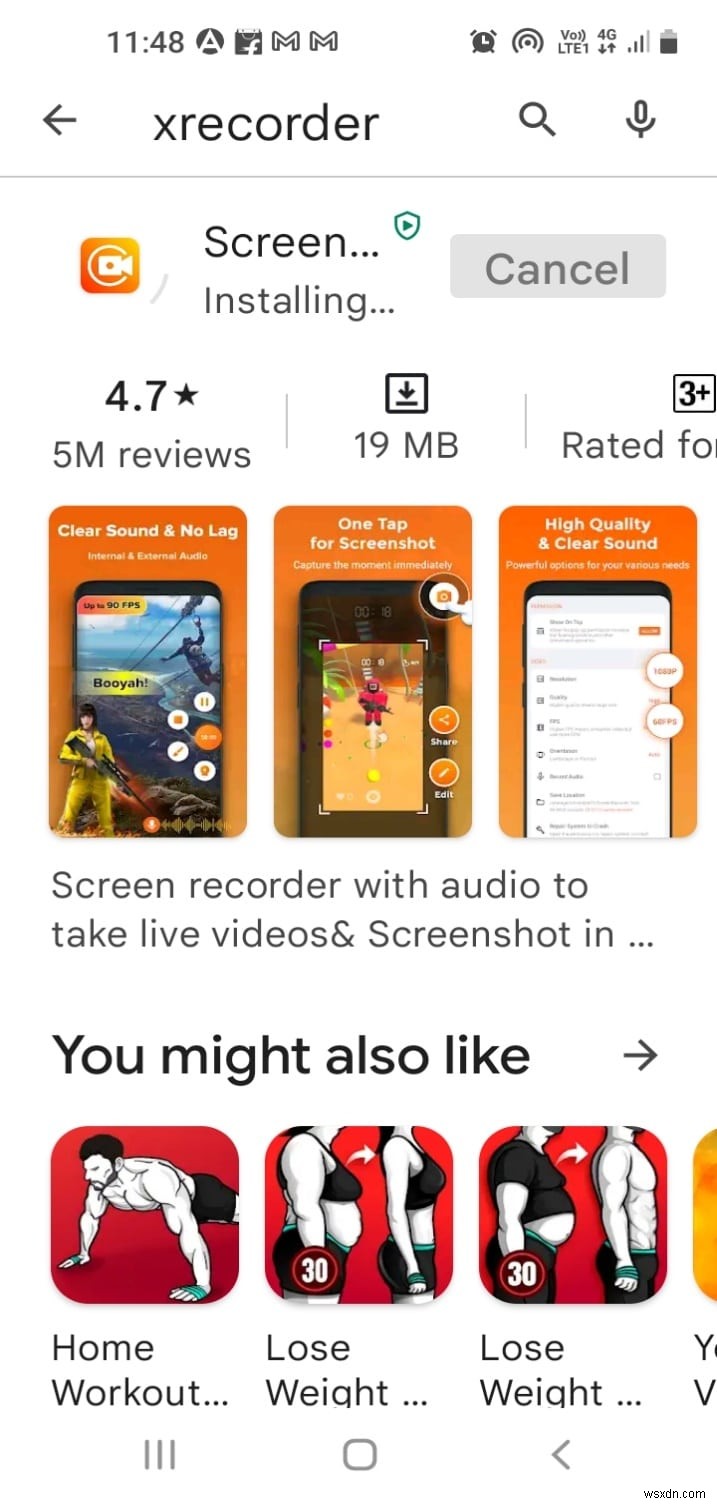717x1504 pixels.
Task: Go back using the arrow icon
Action: [60, 121]
